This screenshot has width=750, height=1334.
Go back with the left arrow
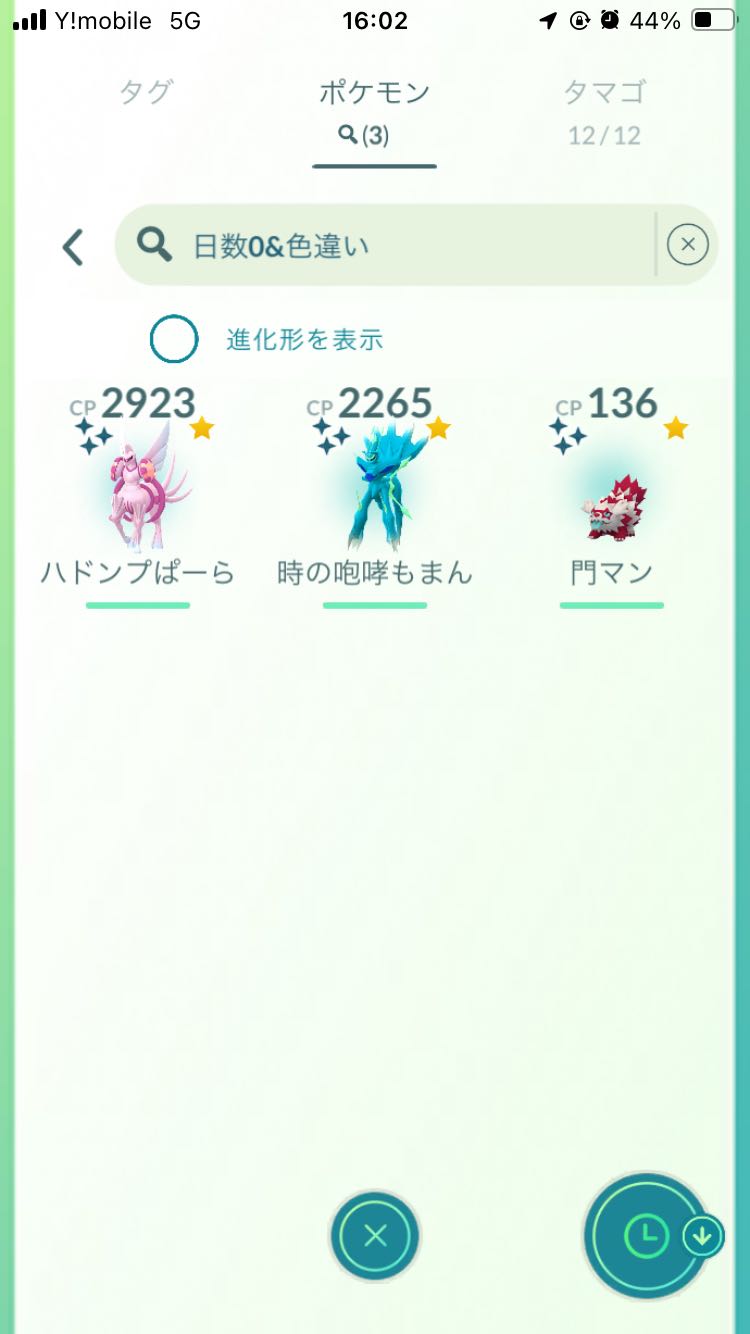point(73,246)
